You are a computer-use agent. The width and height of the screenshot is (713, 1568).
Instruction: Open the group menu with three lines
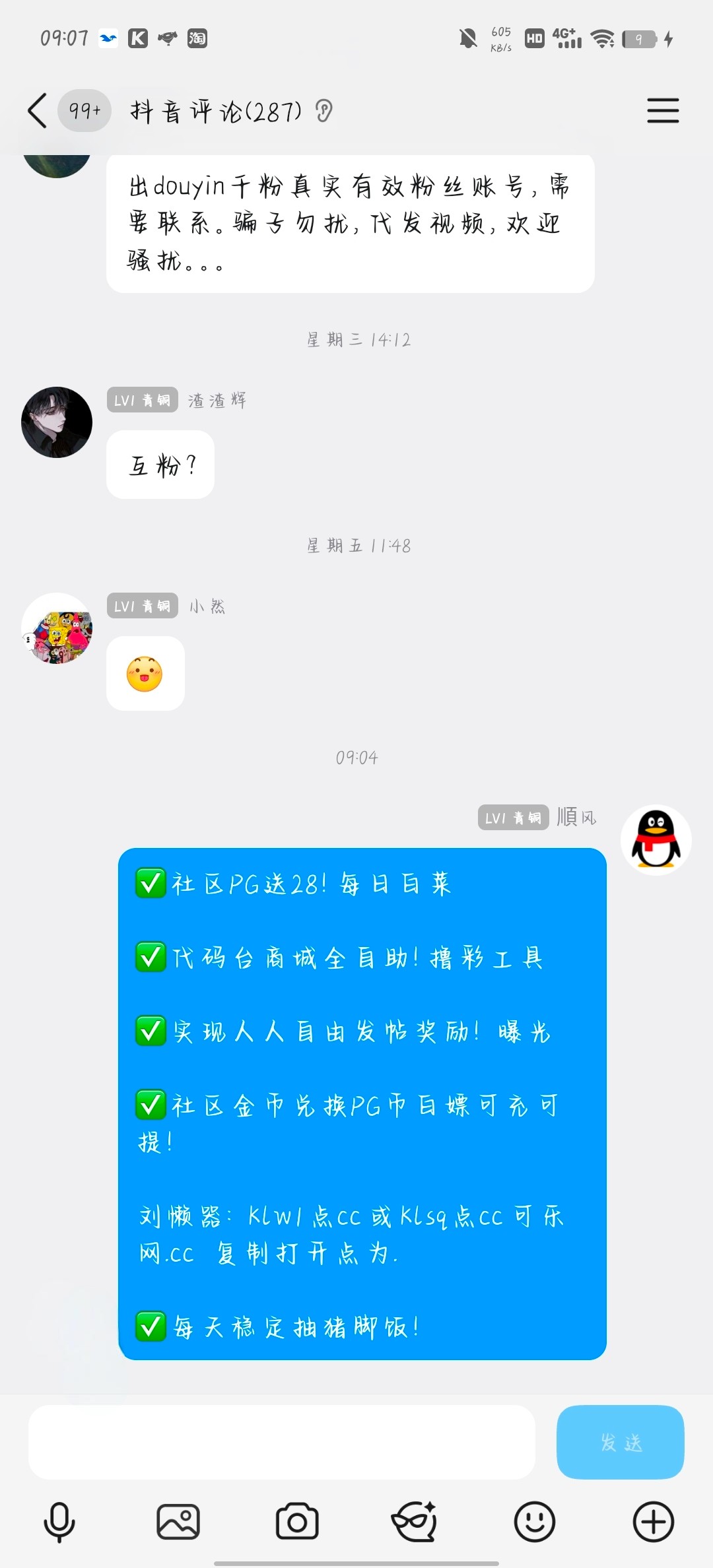click(663, 110)
